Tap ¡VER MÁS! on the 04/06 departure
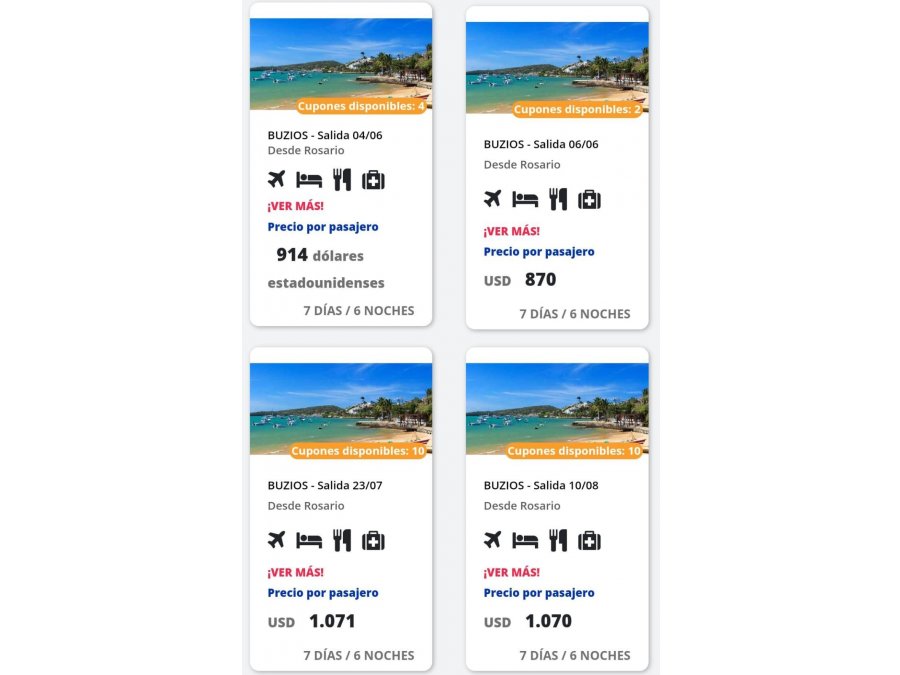Screen dimensions: 900x675 click(x=295, y=206)
